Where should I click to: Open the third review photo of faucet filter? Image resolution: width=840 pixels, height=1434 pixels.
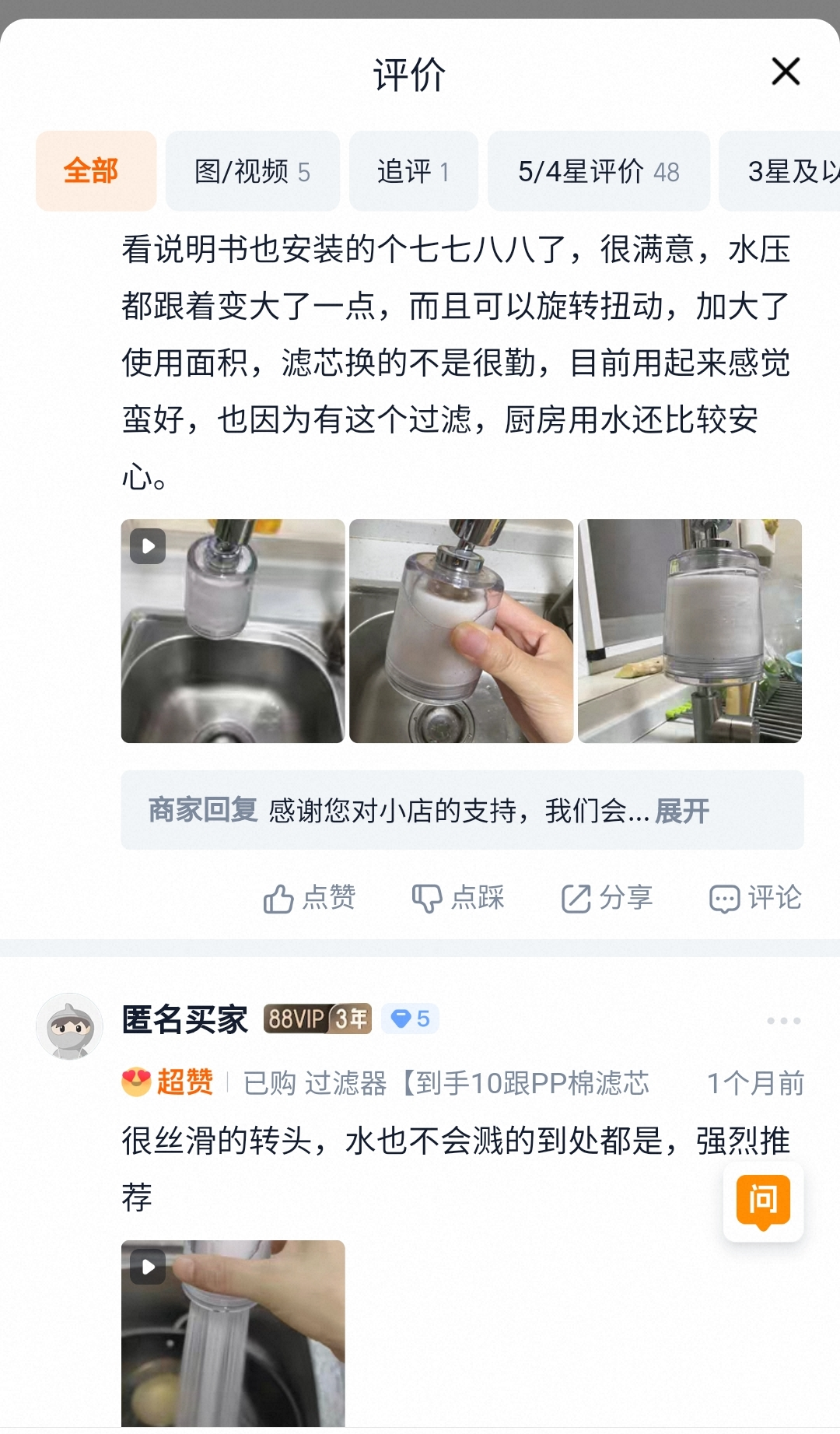coord(690,631)
